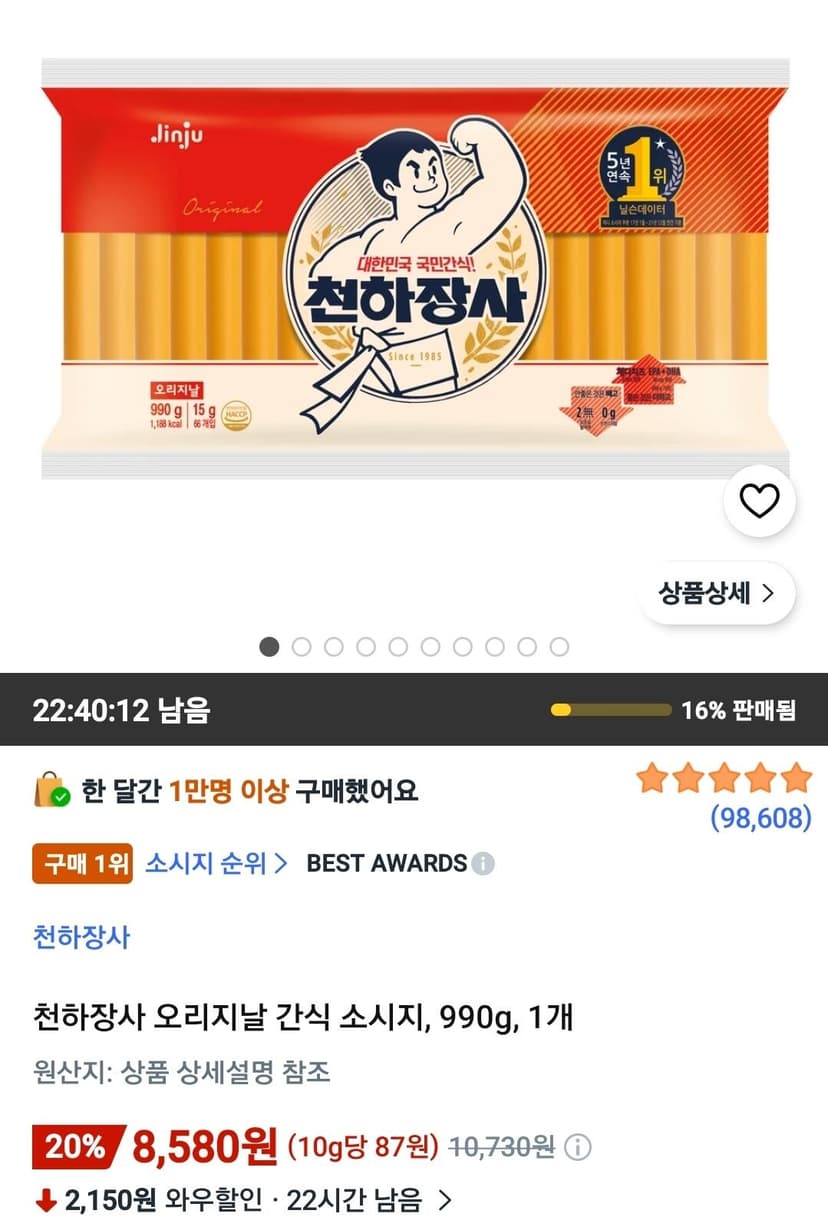Viewport: 828px width, 1223px height.
Task: Add product to wishlist with heart icon
Action: point(759,500)
